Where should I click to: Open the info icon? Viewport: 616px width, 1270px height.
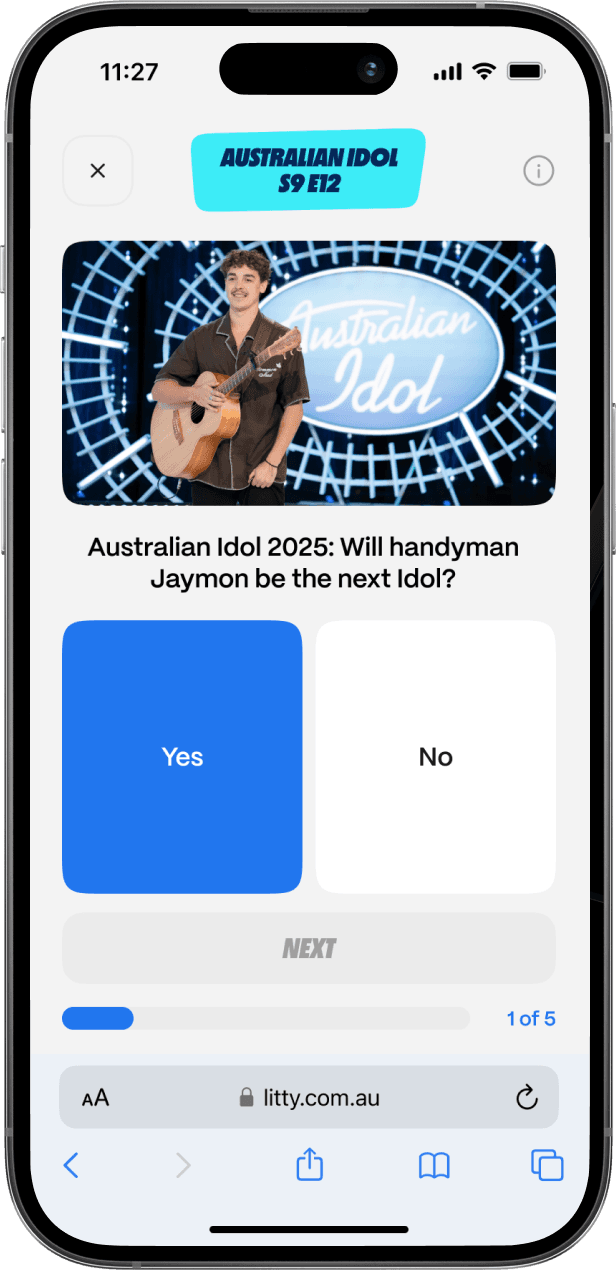pyautogui.click(x=538, y=171)
